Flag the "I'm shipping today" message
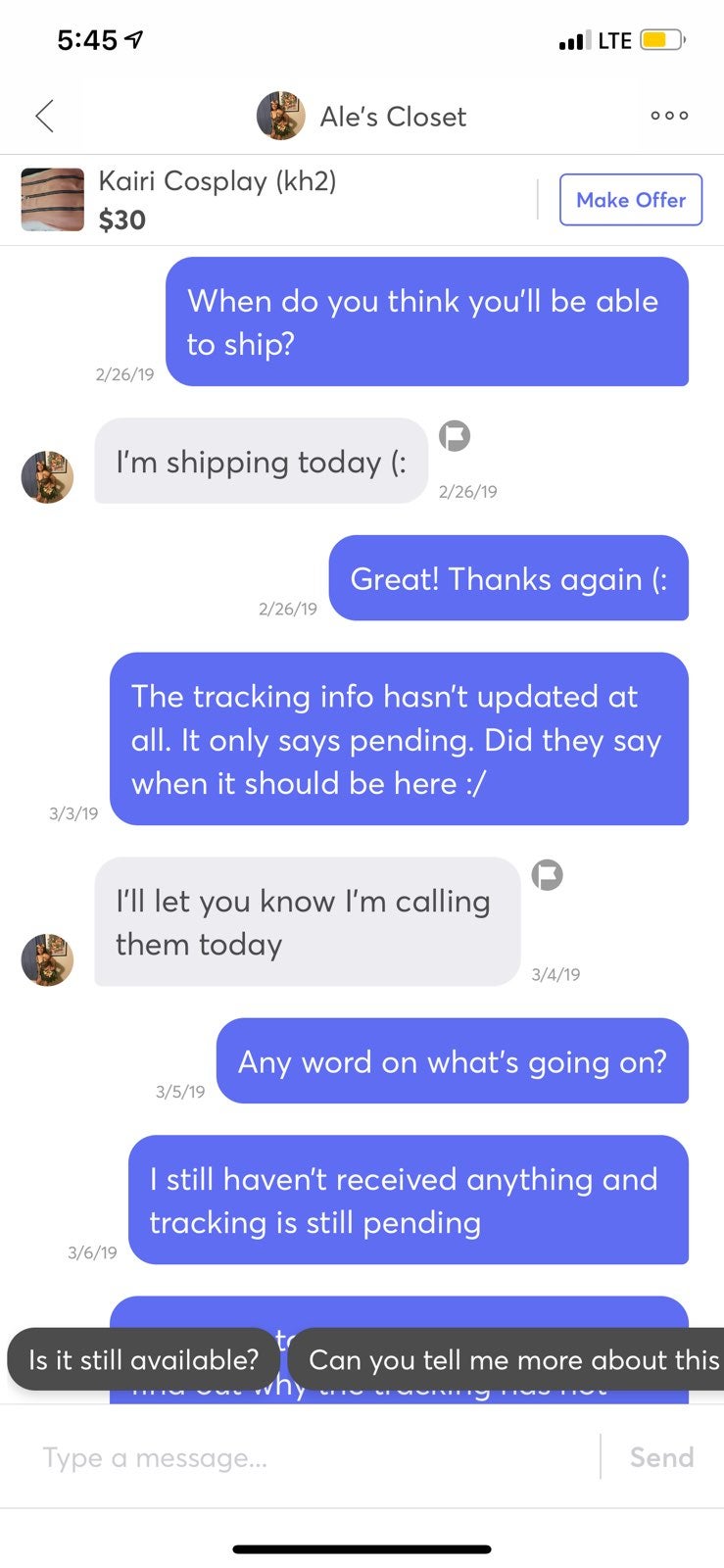The image size is (724, 1568). [455, 435]
